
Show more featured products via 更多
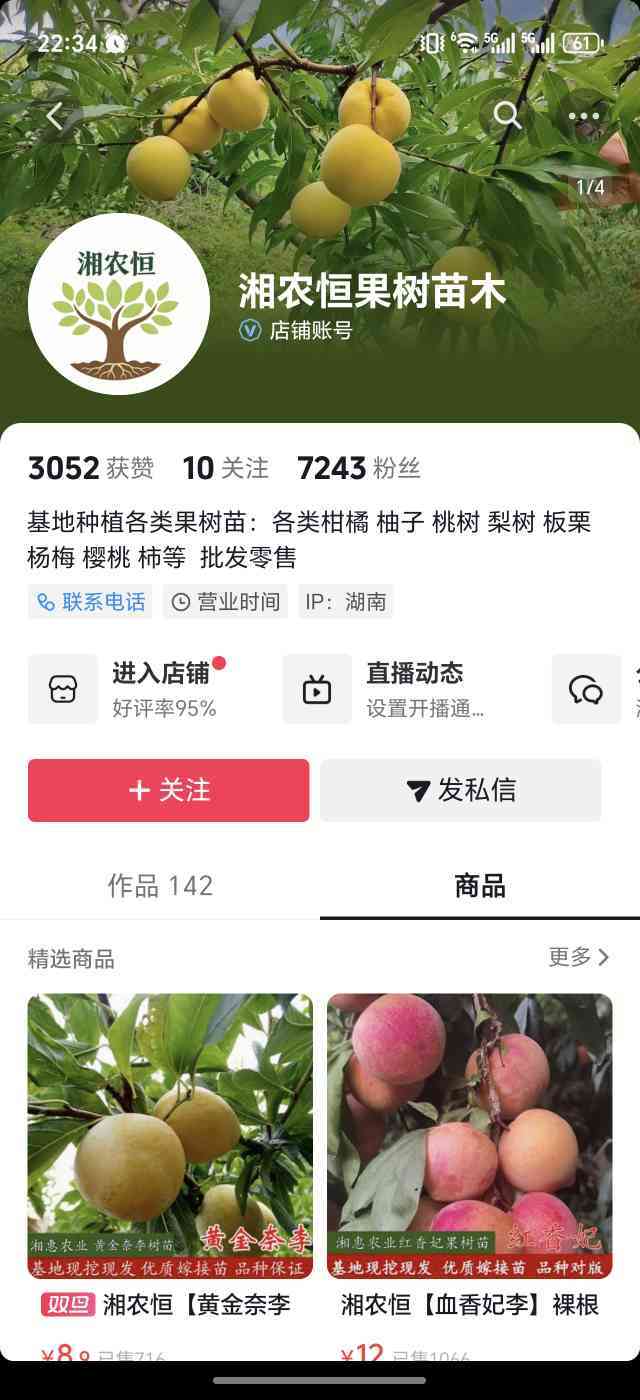(579, 957)
